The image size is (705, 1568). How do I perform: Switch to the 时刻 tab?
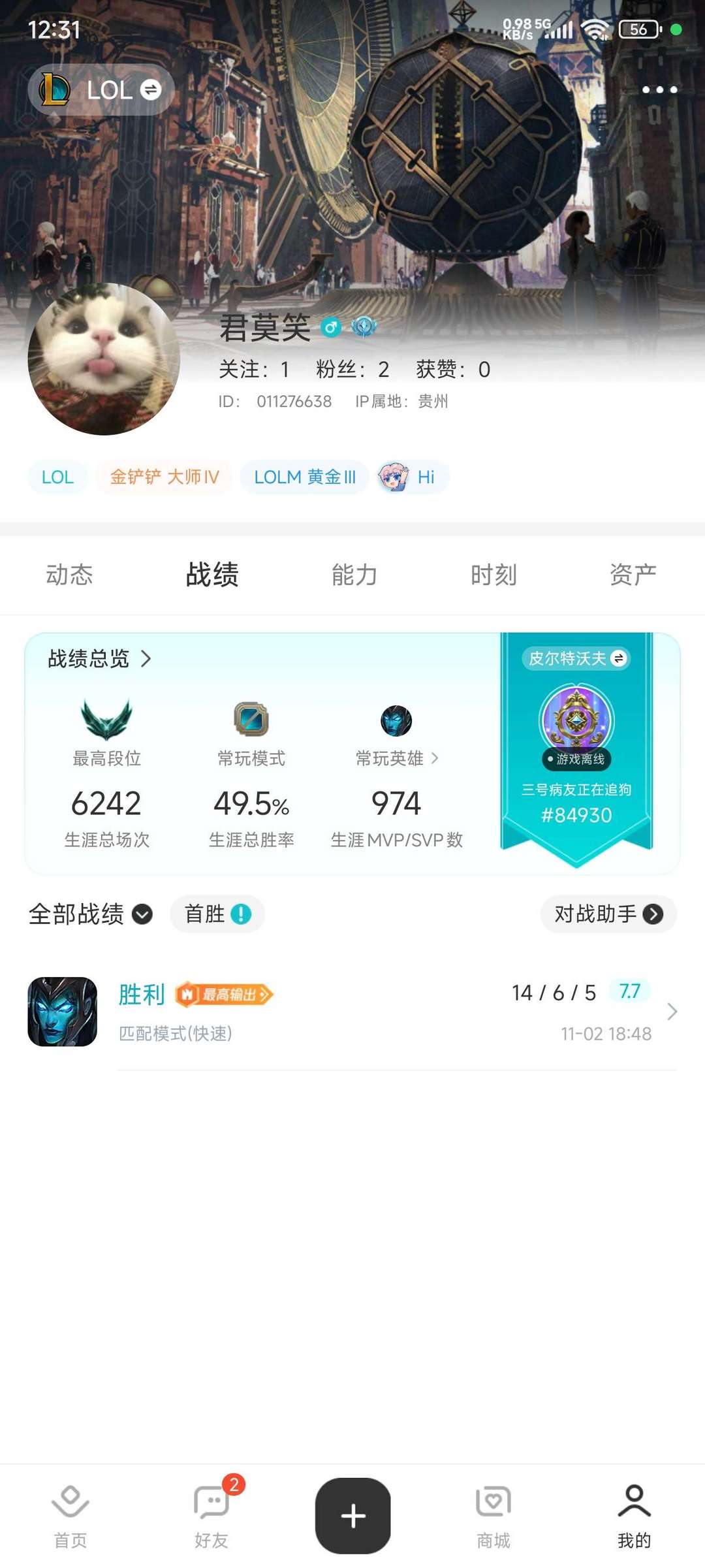[x=493, y=575]
